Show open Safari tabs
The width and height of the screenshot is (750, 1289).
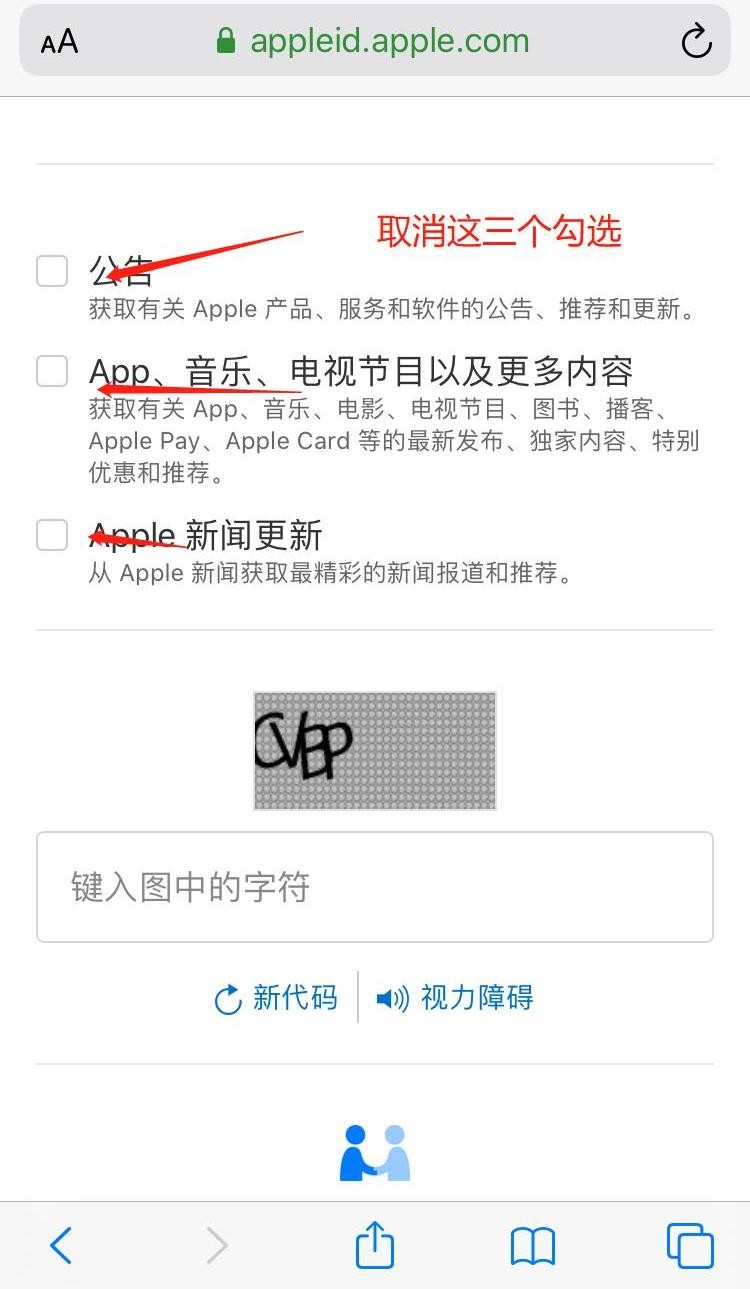pyautogui.click(x=690, y=1246)
